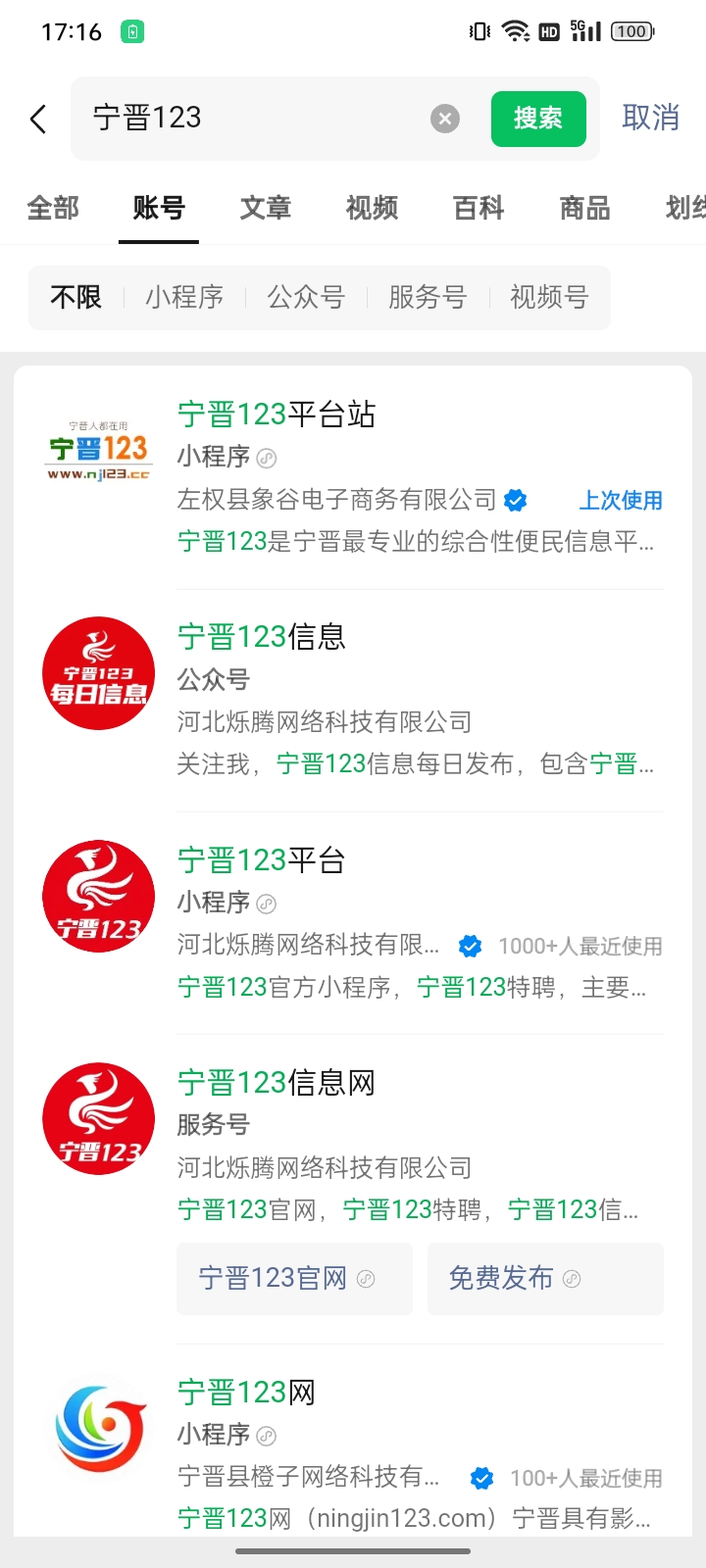
Task: Focus the search field containing 宁晋123
Action: pyautogui.click(x=255, y=120)
